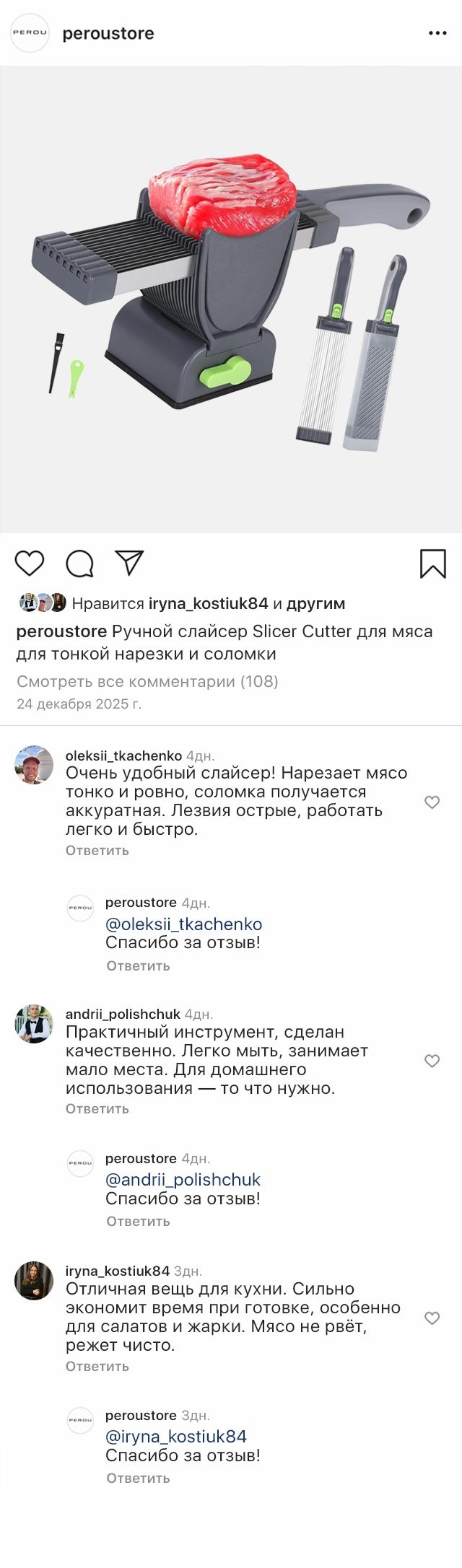Open the @iryna_kostiuk84 mention link

(x=176, y=1436)
